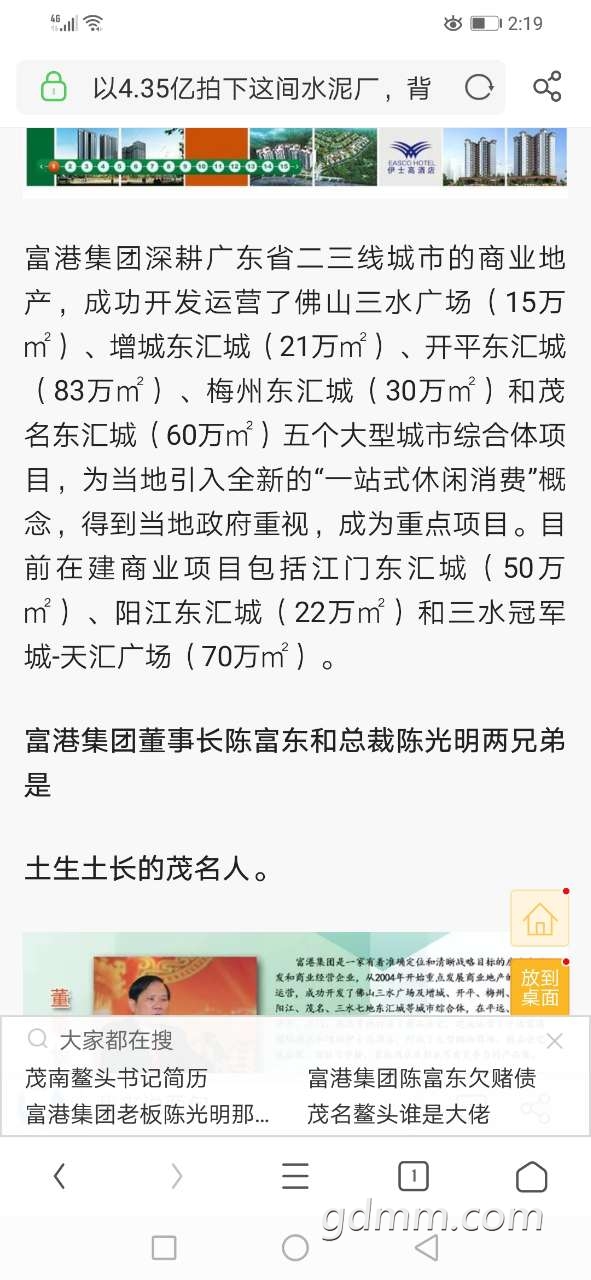Open suggestion 富港集团陈富东欠赌债
This screenshot has width=591, height=1280.
click(x=421, y=1078)
